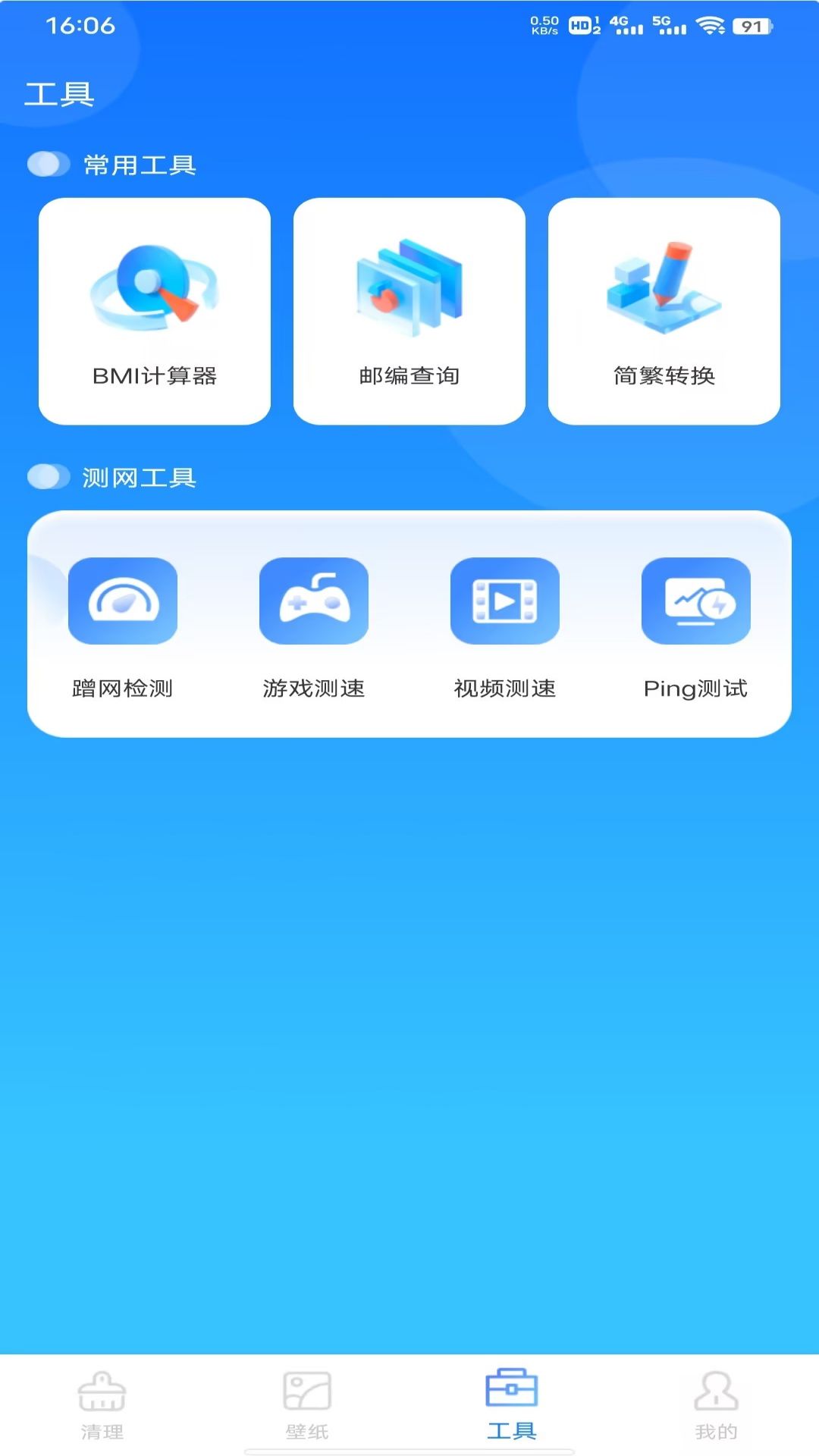819x1456 pixels.
Task: Select the 游戏测速 gamepad icon
Action: tap(313, 600)
